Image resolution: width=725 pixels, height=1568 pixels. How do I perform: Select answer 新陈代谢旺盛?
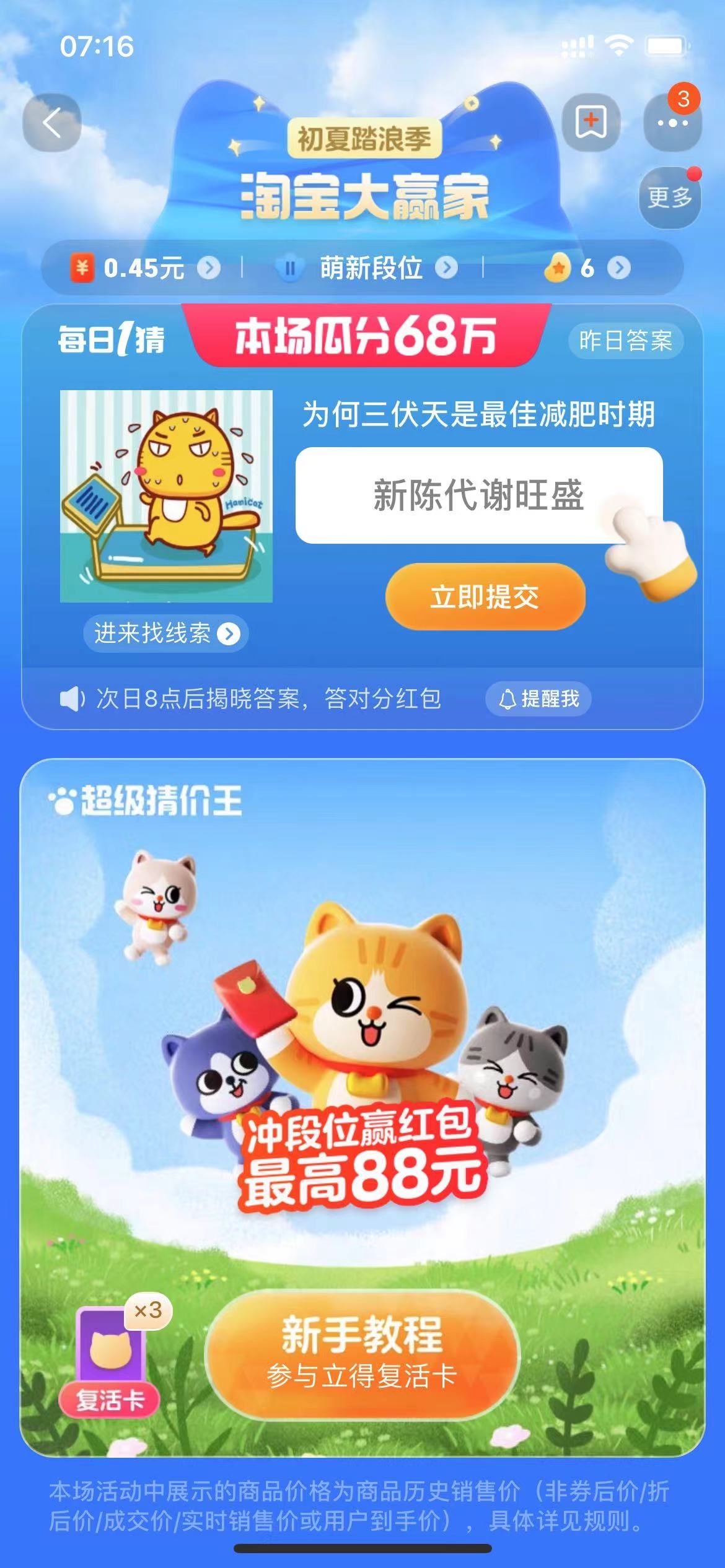coord(478,495)
